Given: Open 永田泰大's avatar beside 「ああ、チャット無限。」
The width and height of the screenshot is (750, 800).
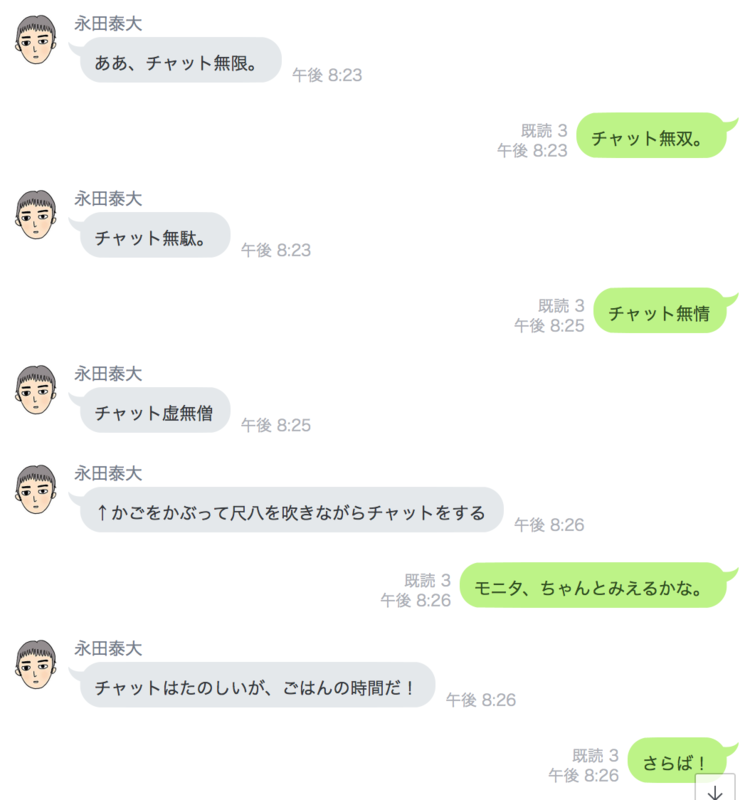Looking at the screenshot, I should pos(35,40).
